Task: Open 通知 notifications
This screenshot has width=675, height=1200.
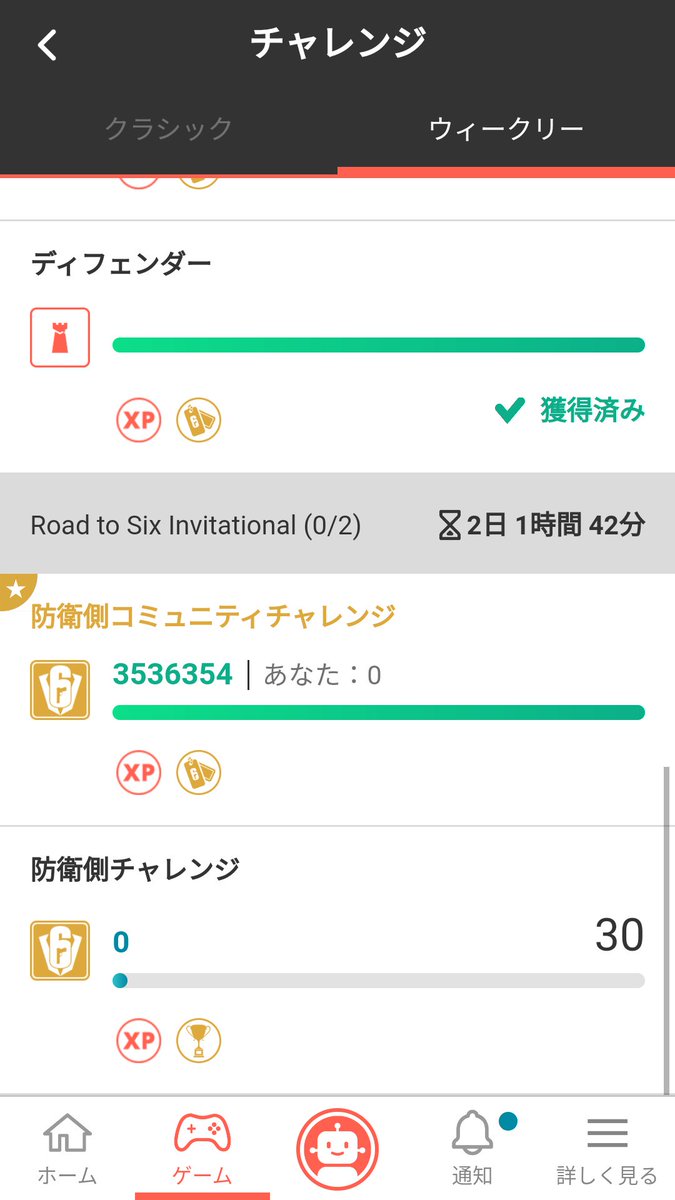Action: point(472,1148)
